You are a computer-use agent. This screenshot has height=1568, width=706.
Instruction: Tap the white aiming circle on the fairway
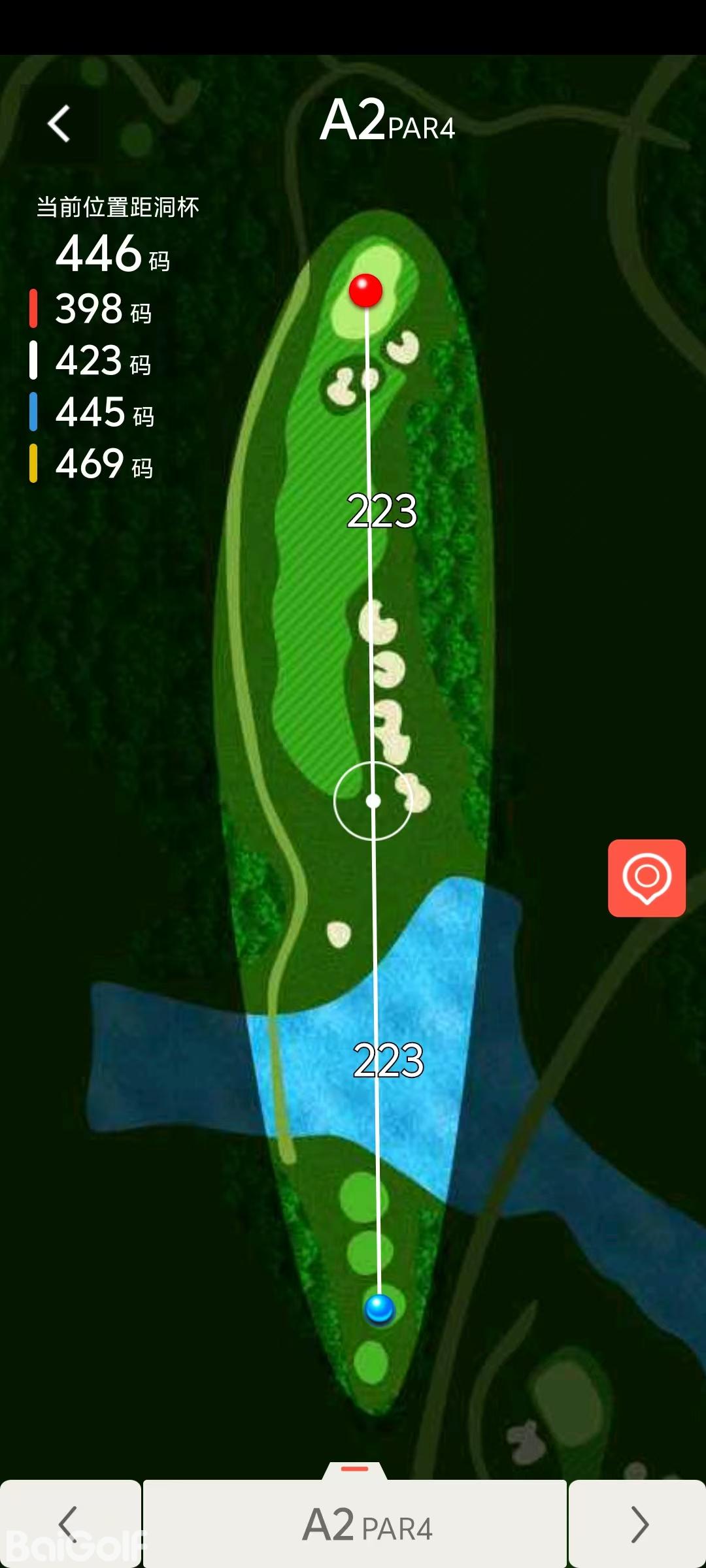tap(373, 801)
